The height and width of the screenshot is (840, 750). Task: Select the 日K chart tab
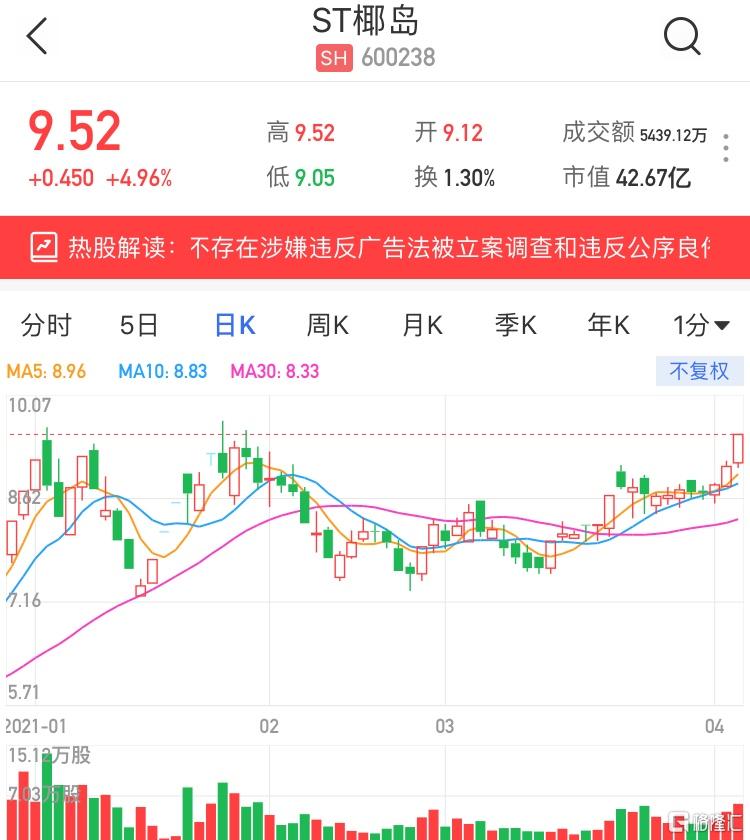point(235,325)
